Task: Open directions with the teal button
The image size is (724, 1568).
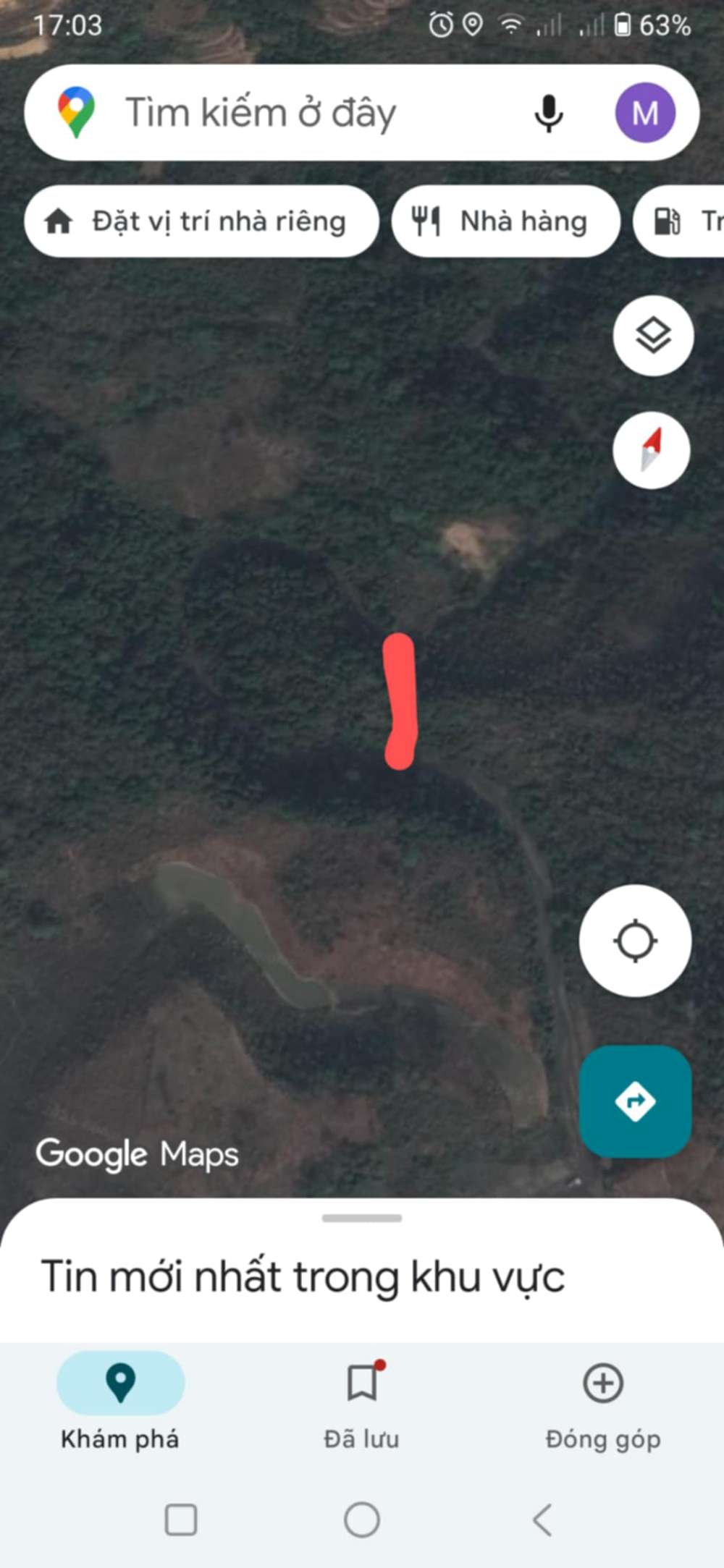Action: 635,1101
